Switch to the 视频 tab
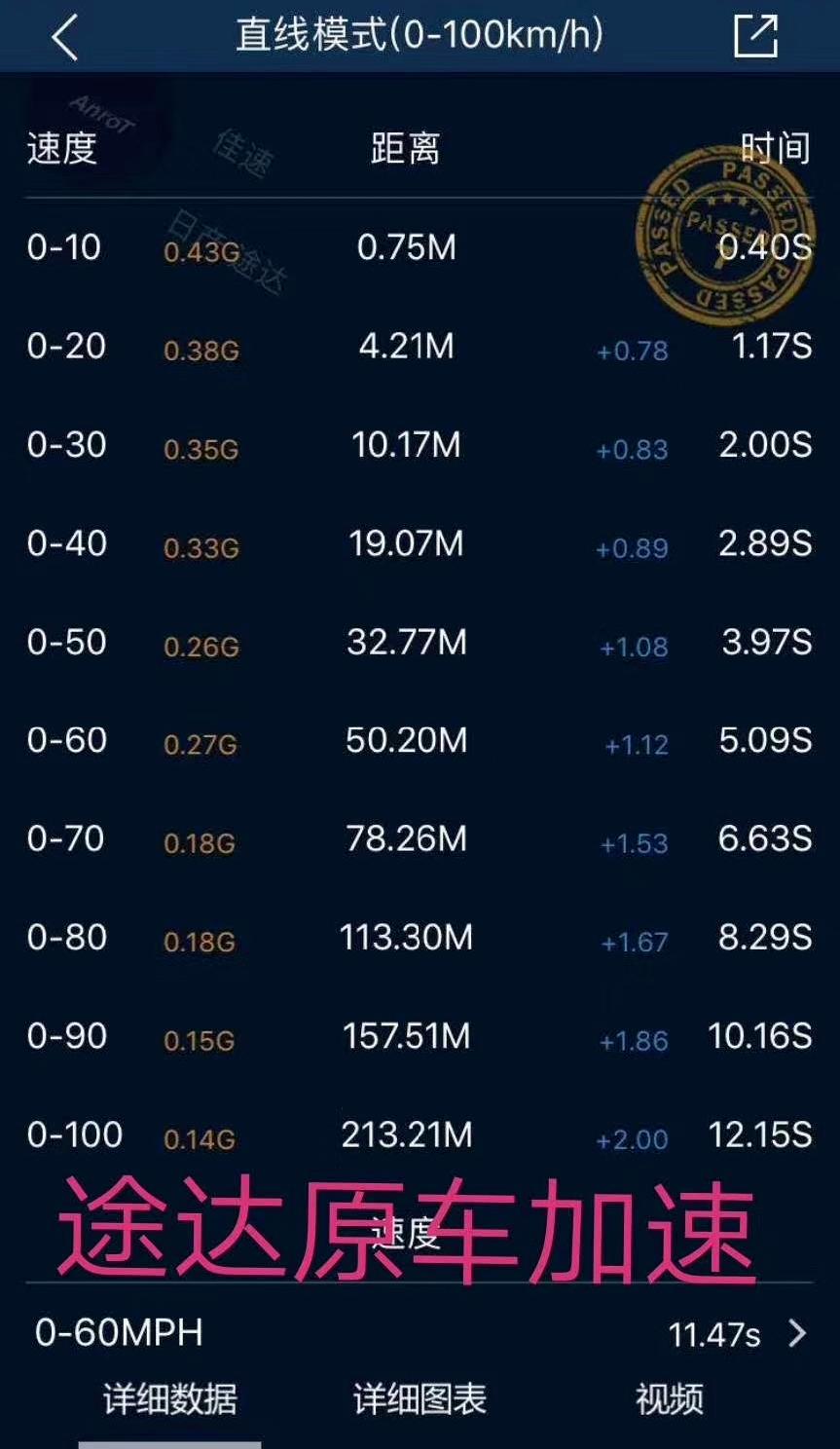The height and width of the screenshot is (1449, 840). (x=670, y=1399)
